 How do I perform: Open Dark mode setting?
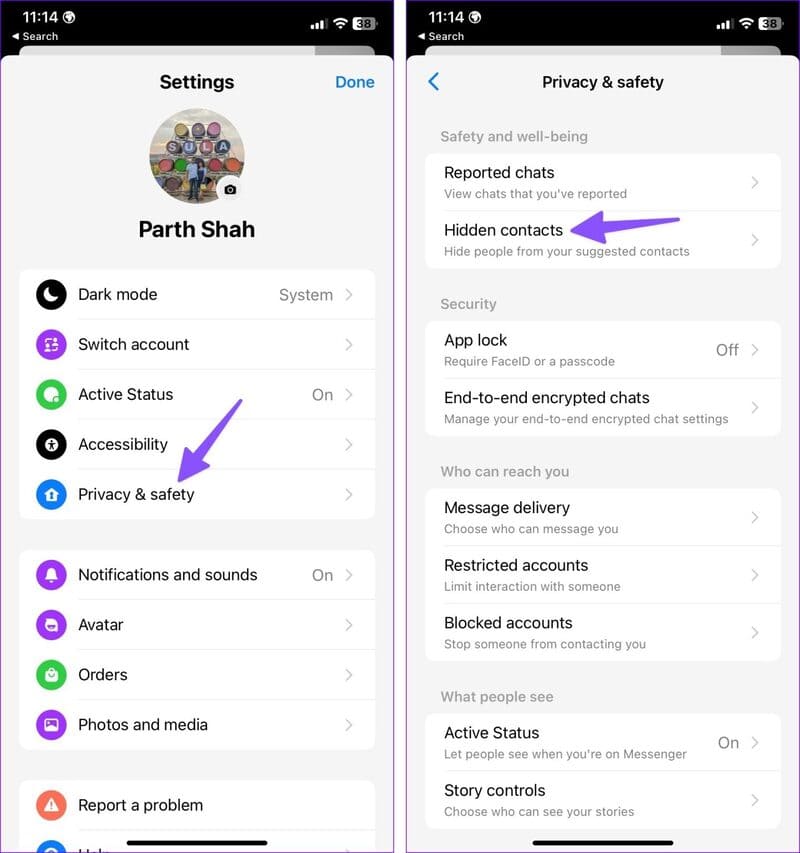tap(196, 295)
